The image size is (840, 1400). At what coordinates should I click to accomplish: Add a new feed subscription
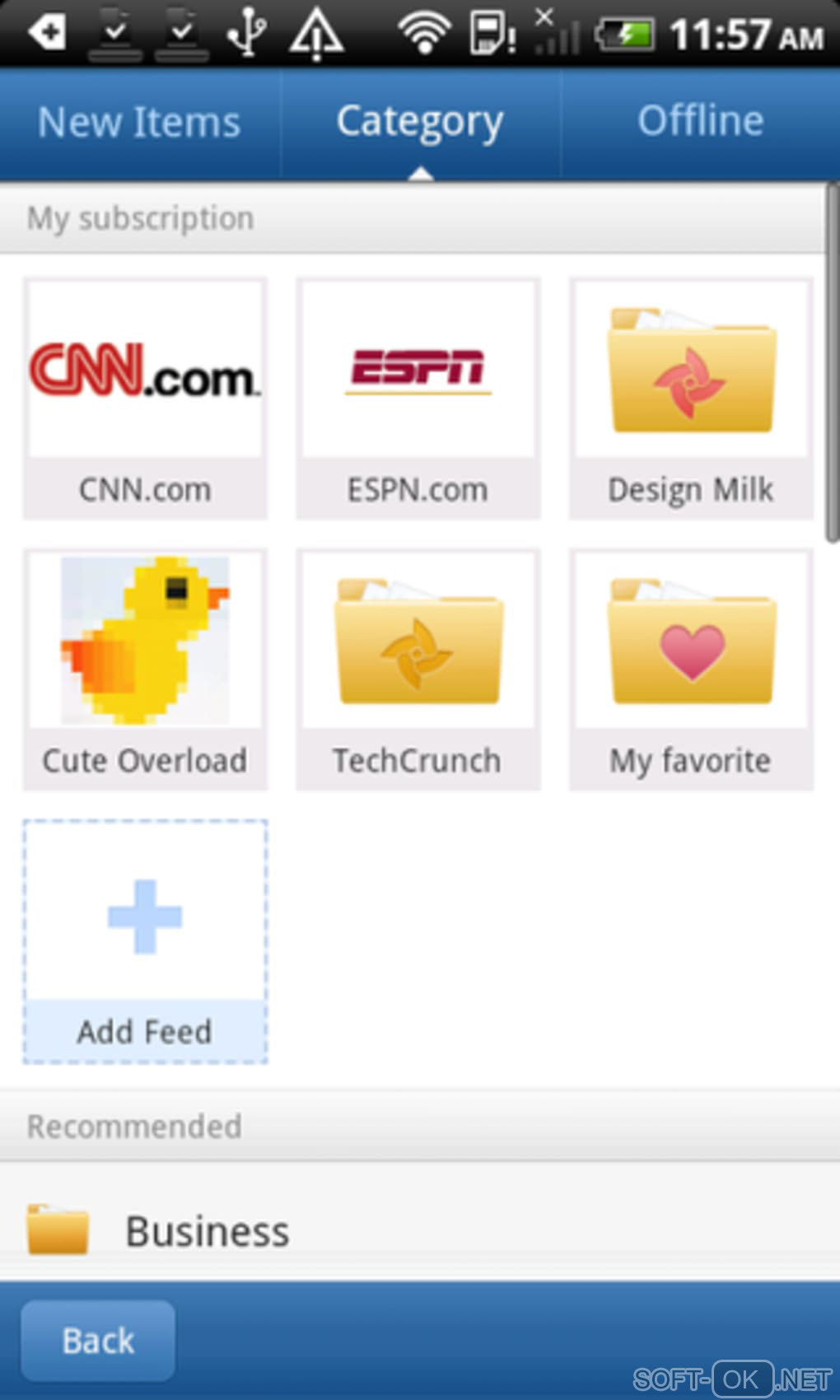145,940
